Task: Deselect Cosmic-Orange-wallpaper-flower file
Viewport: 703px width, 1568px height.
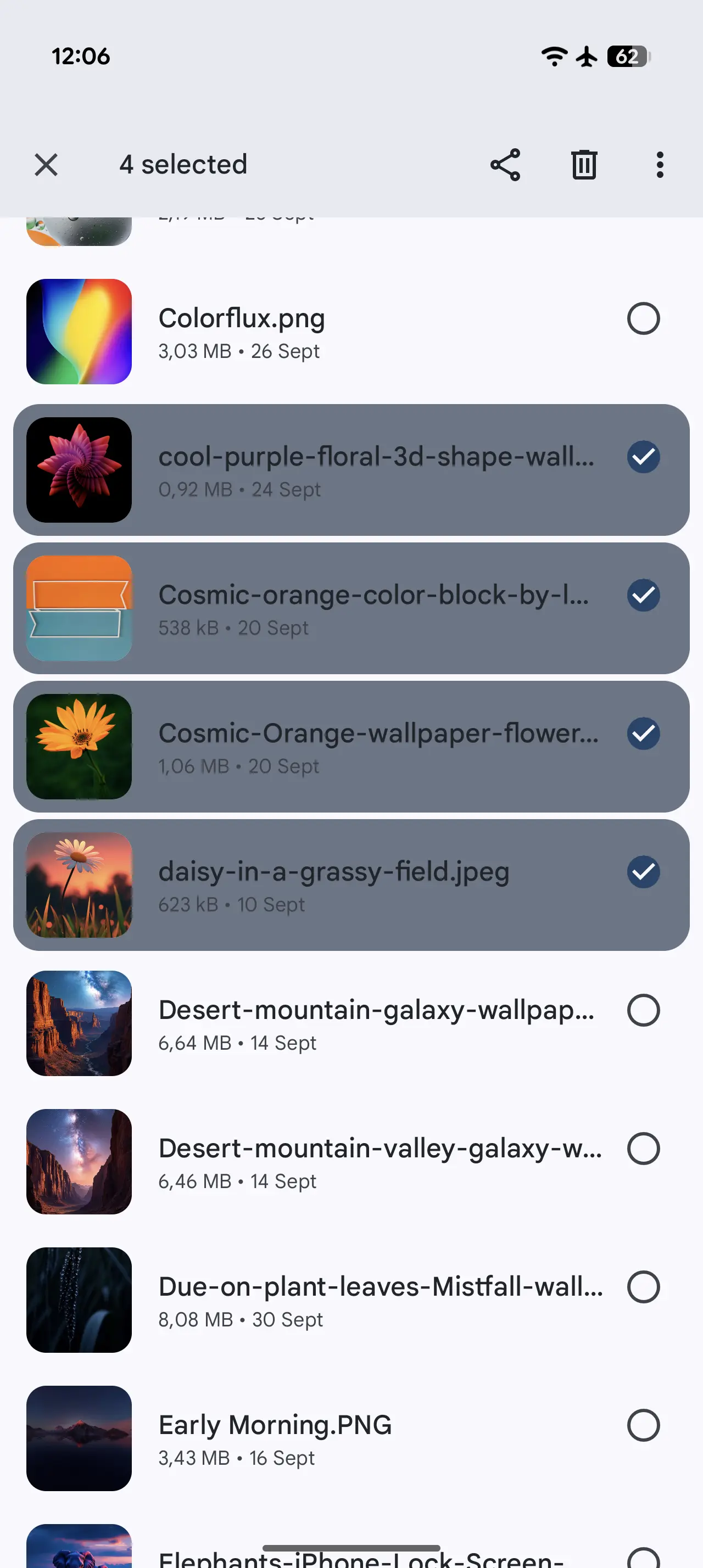Action: 643,733
